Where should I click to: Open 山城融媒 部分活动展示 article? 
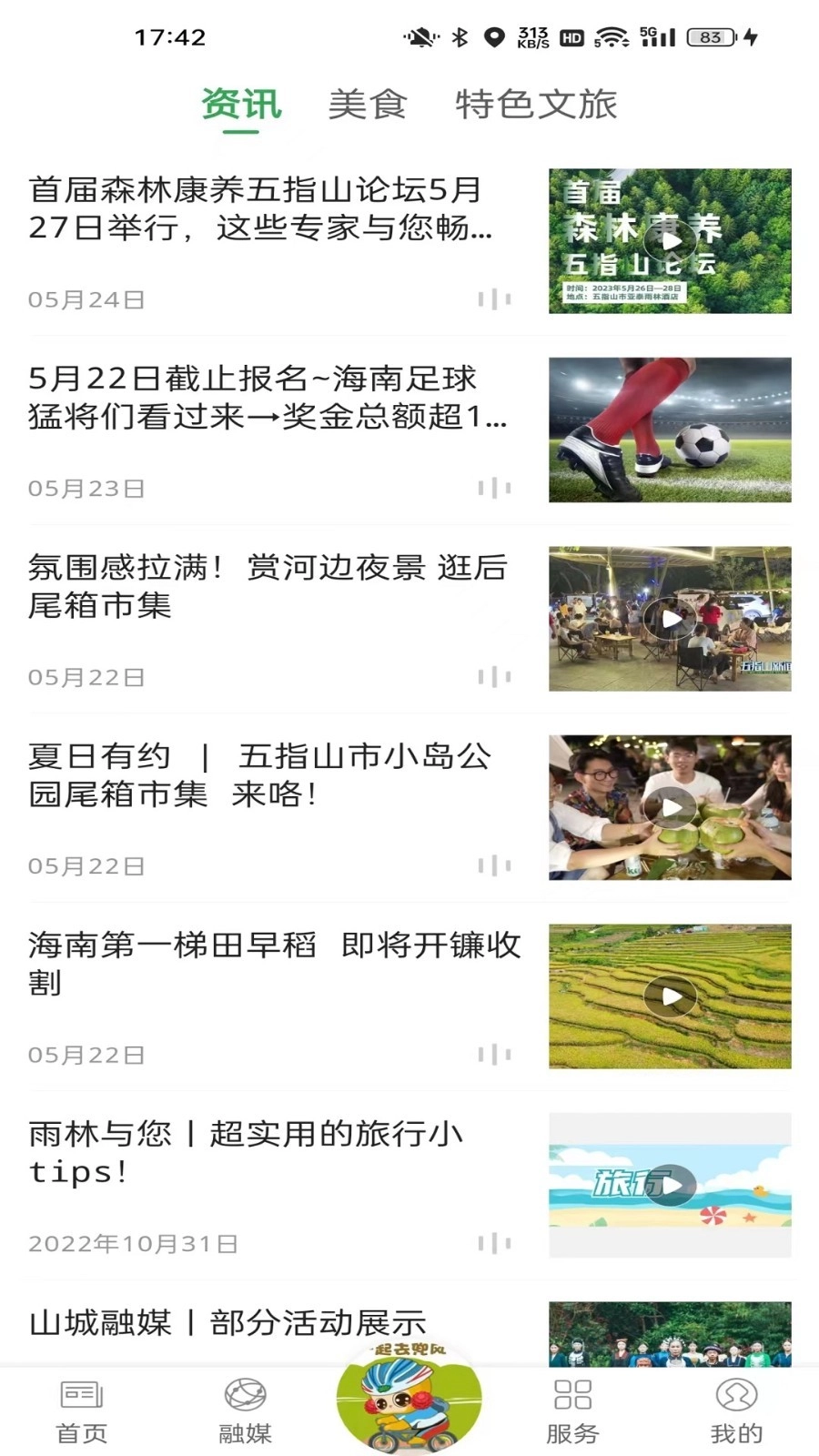tap(227, 1322)
